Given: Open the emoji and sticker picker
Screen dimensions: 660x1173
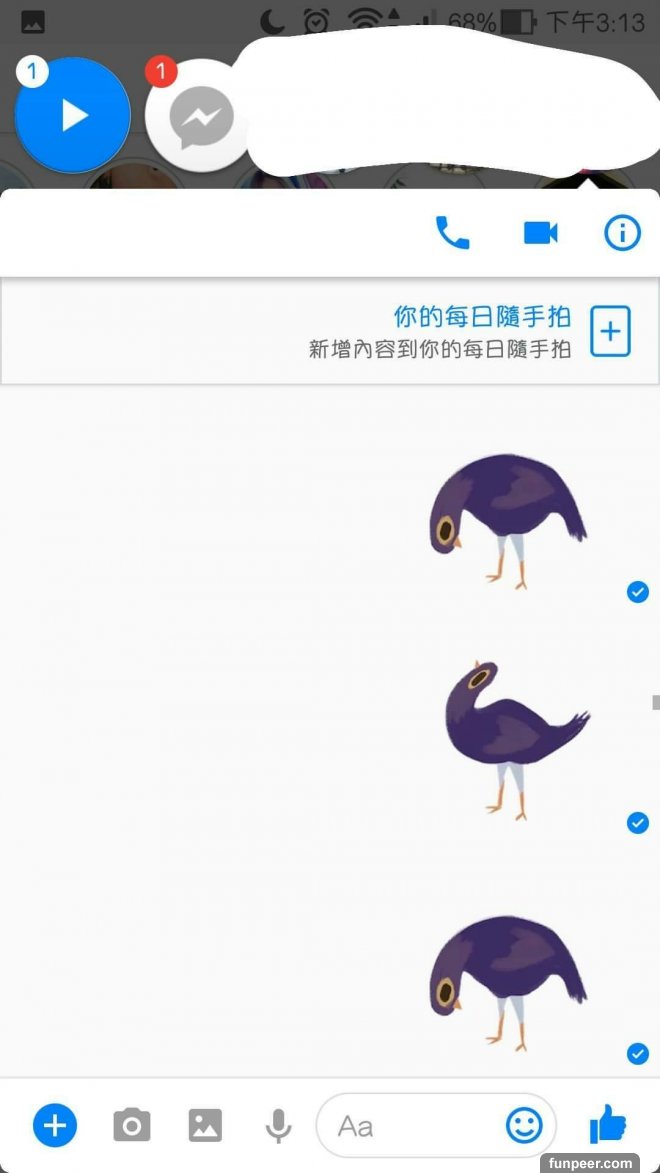Looking at the screenshot, I should click(524, 1126).
